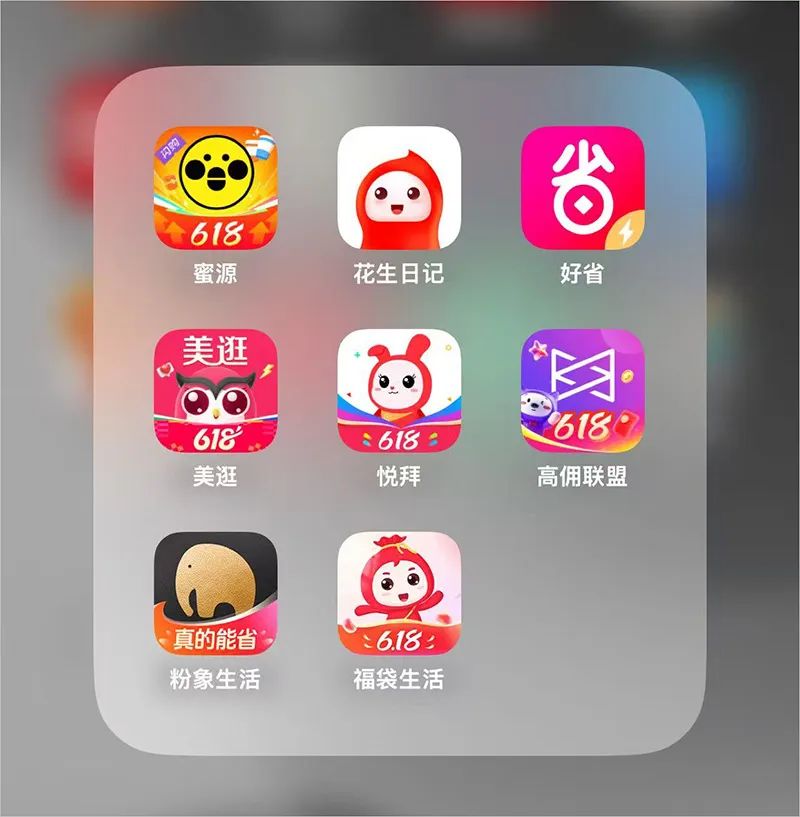Launch 高佣联盟 app
The width and height of the screenshot is (800, 817).
pyautogui.click(x=582, y=391)
